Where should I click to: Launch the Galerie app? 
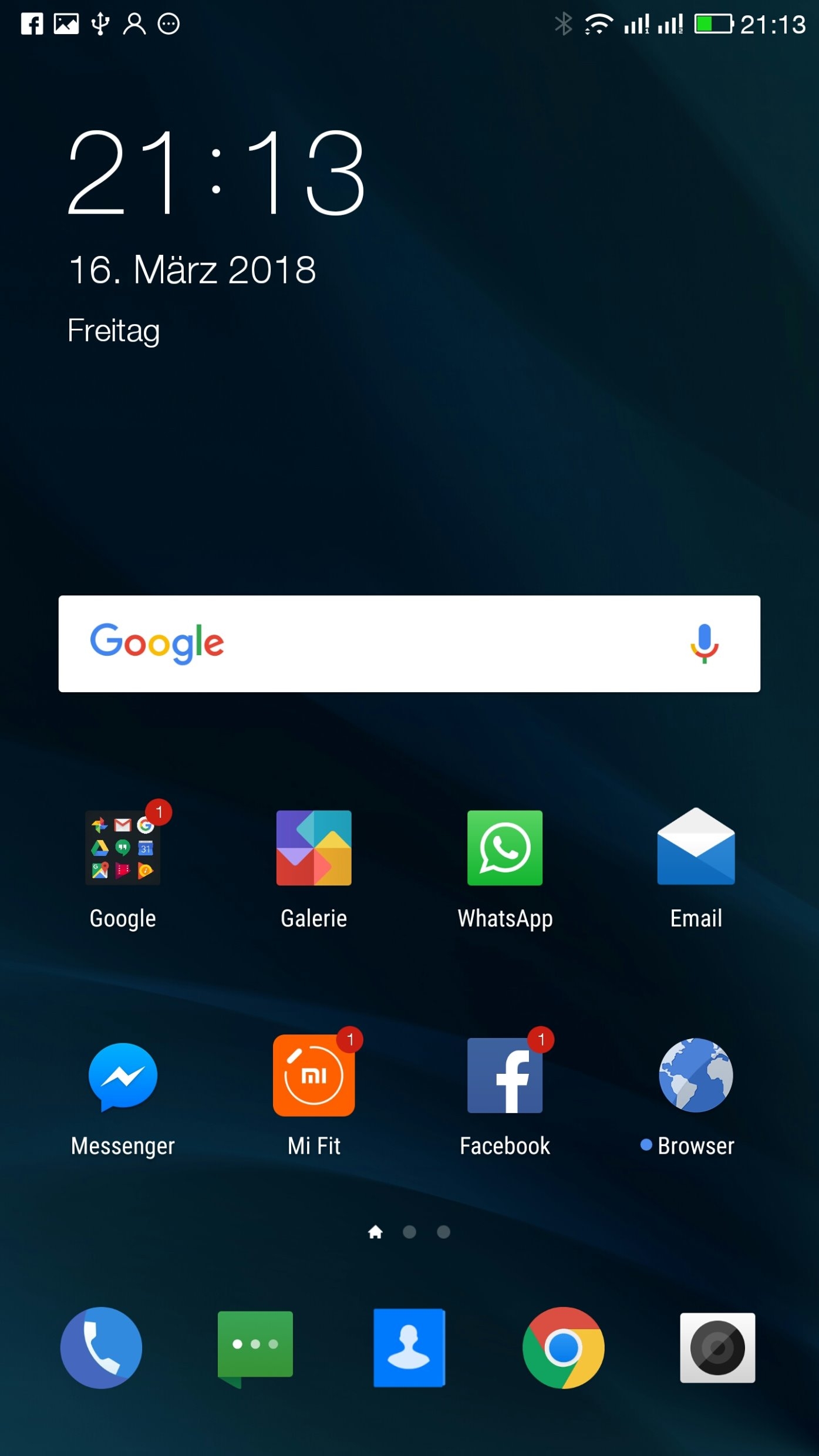click(314, 848)
